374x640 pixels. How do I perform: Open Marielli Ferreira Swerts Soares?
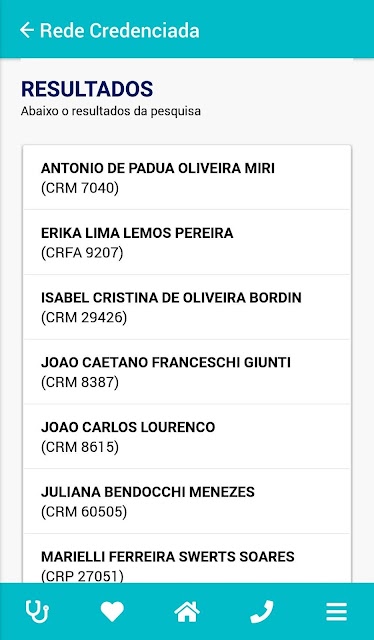(x=187, y=558)
